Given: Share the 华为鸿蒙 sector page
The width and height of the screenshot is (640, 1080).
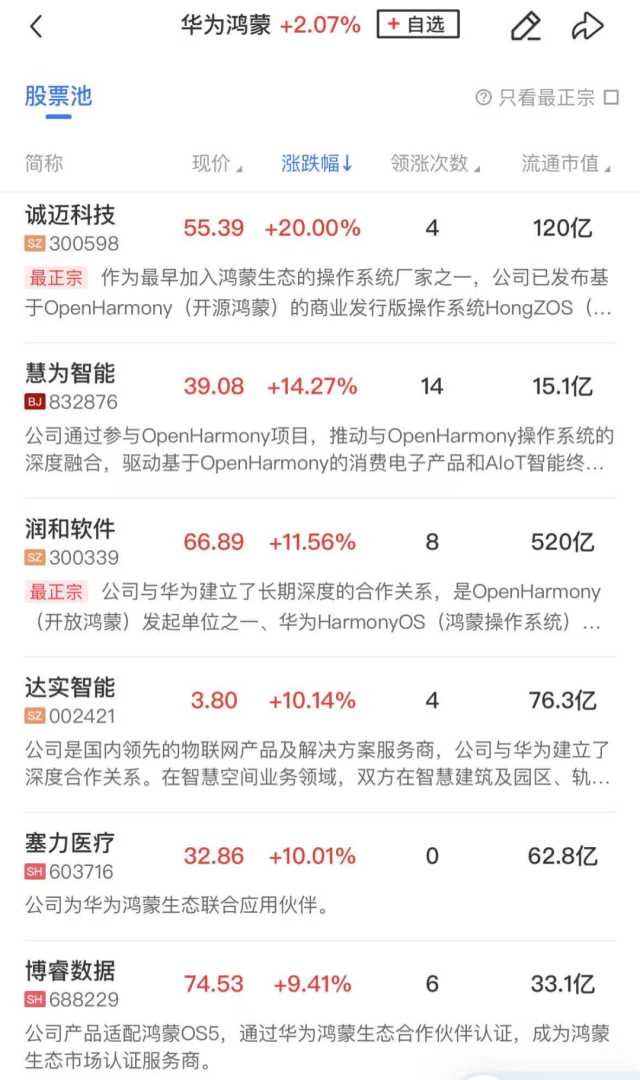Looking at the screenshot, I should point(587,27).
